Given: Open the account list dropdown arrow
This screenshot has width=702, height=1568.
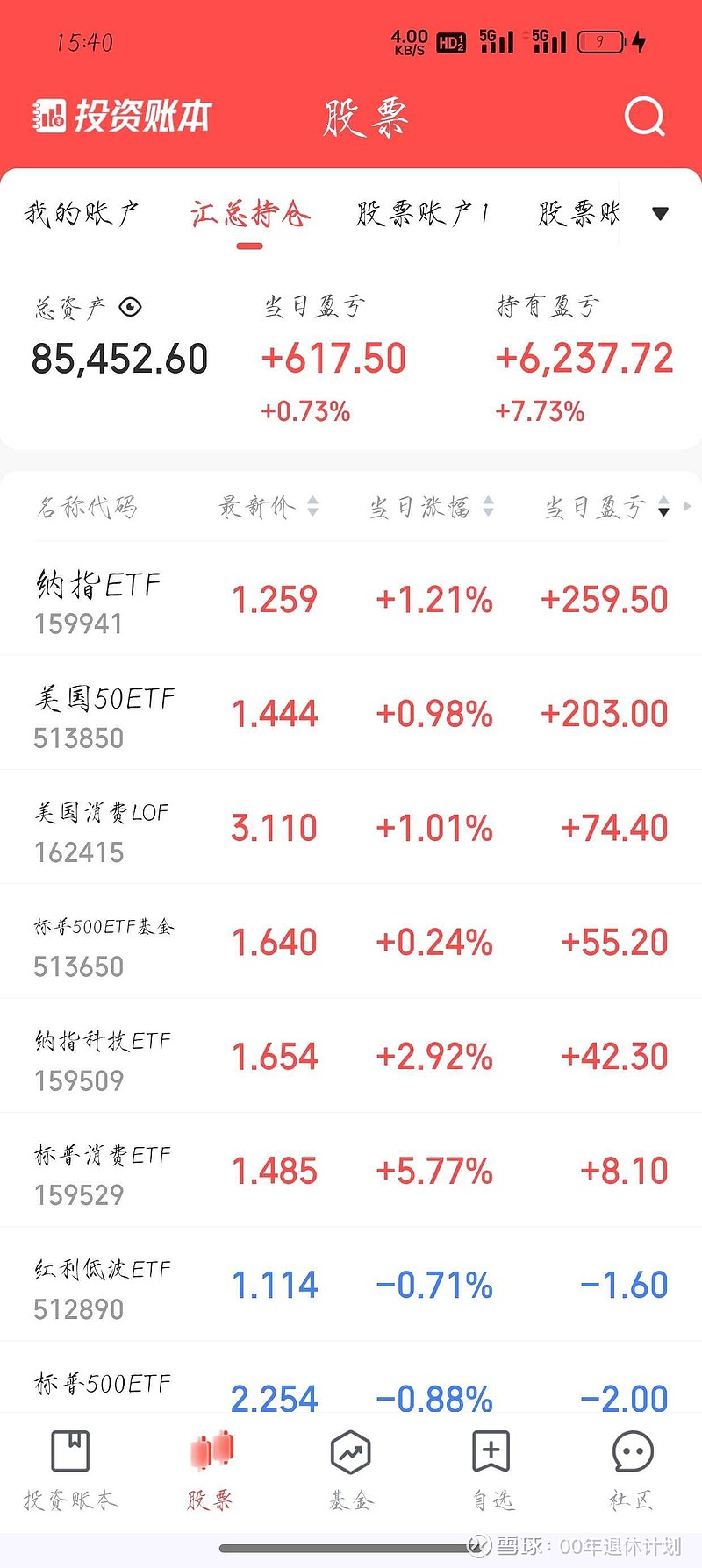Looking at the screenshot, I should pos(660,213).
